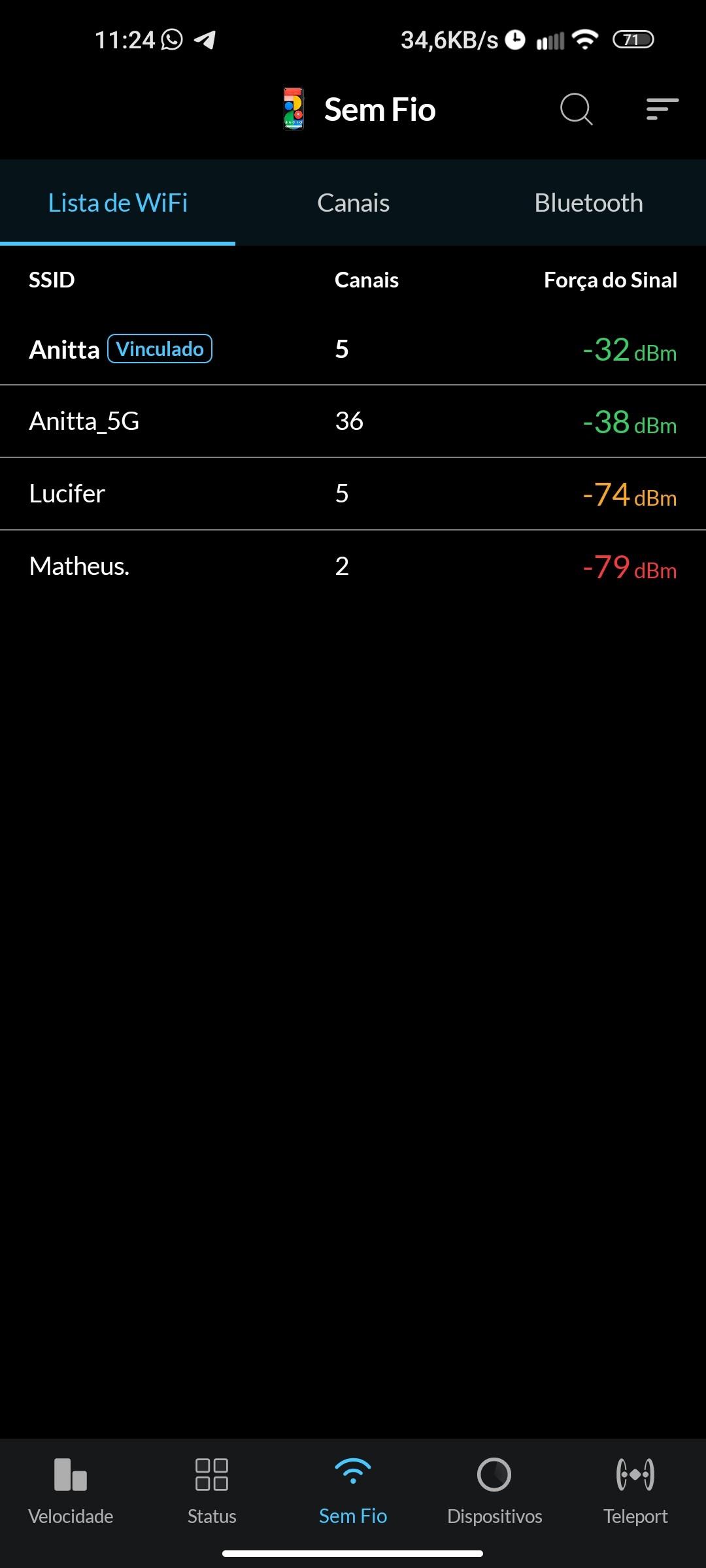Select the Lista de WiFi tab
The height and width of the screenshot is (1568, 706).
click(118, 203)
